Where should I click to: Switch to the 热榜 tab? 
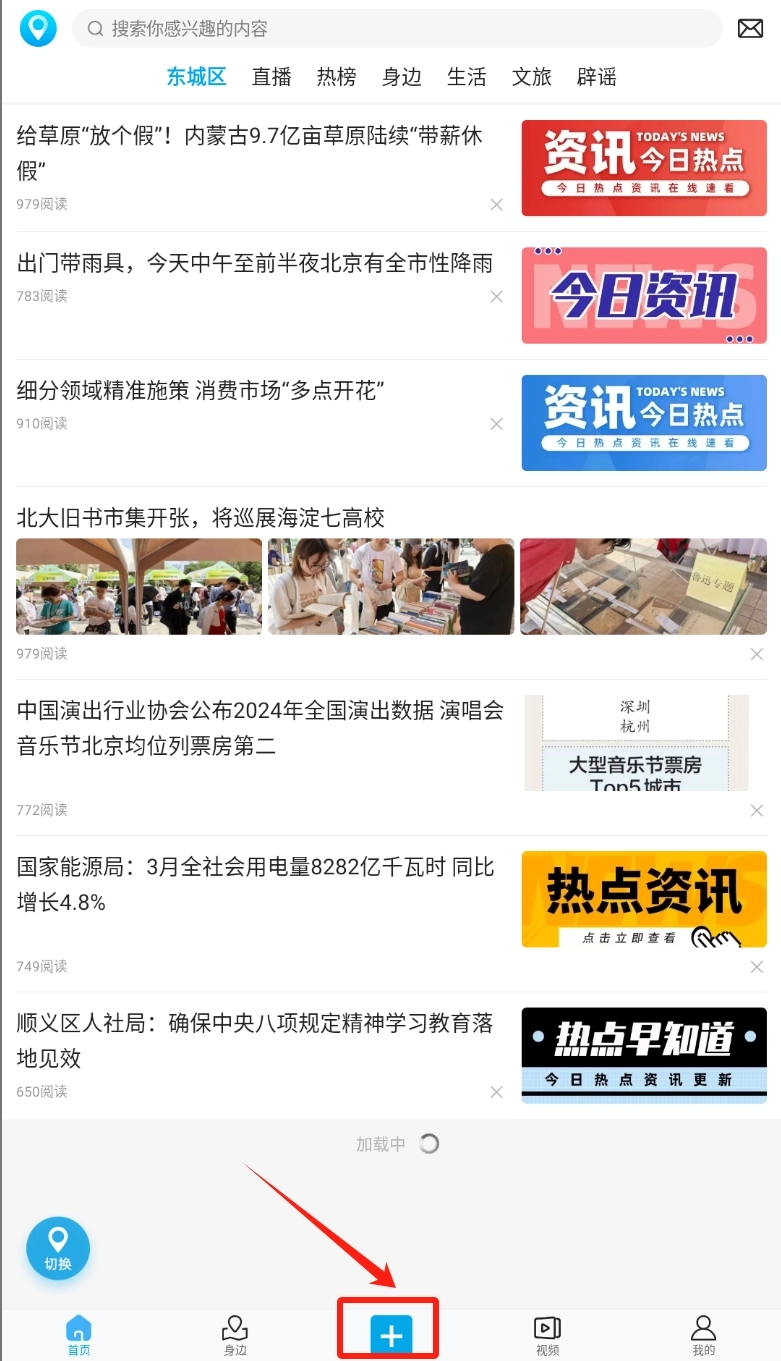336,77
